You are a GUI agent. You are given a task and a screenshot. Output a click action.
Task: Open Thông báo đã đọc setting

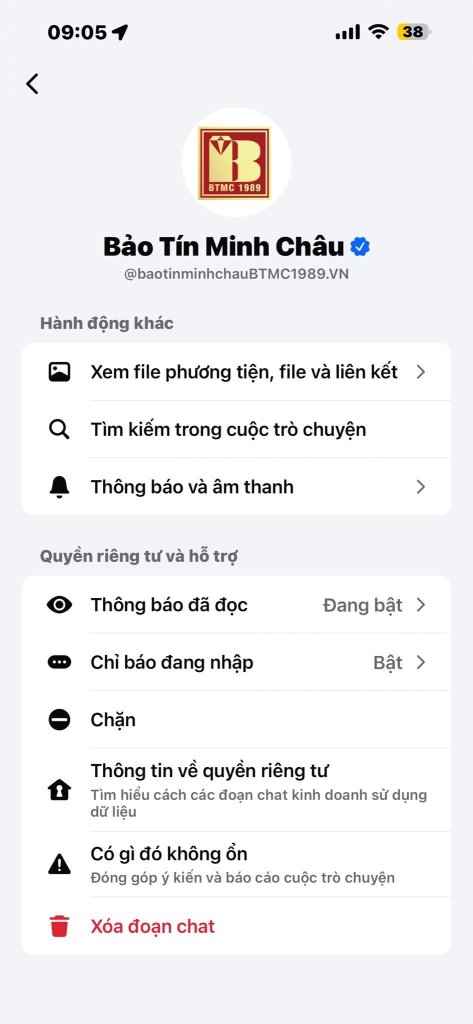[x=236, y=605]
